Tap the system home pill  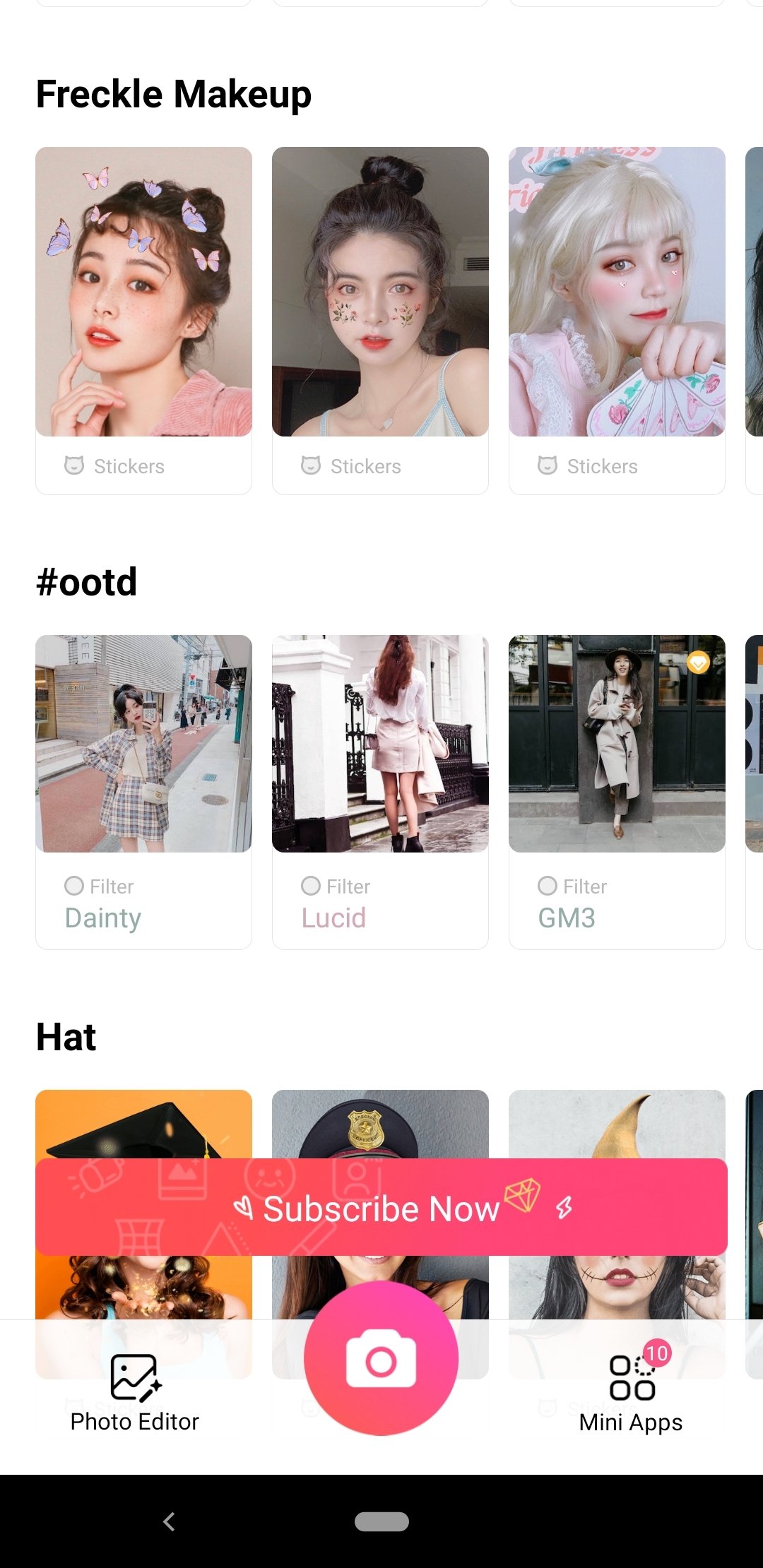tap(381, 1521)
